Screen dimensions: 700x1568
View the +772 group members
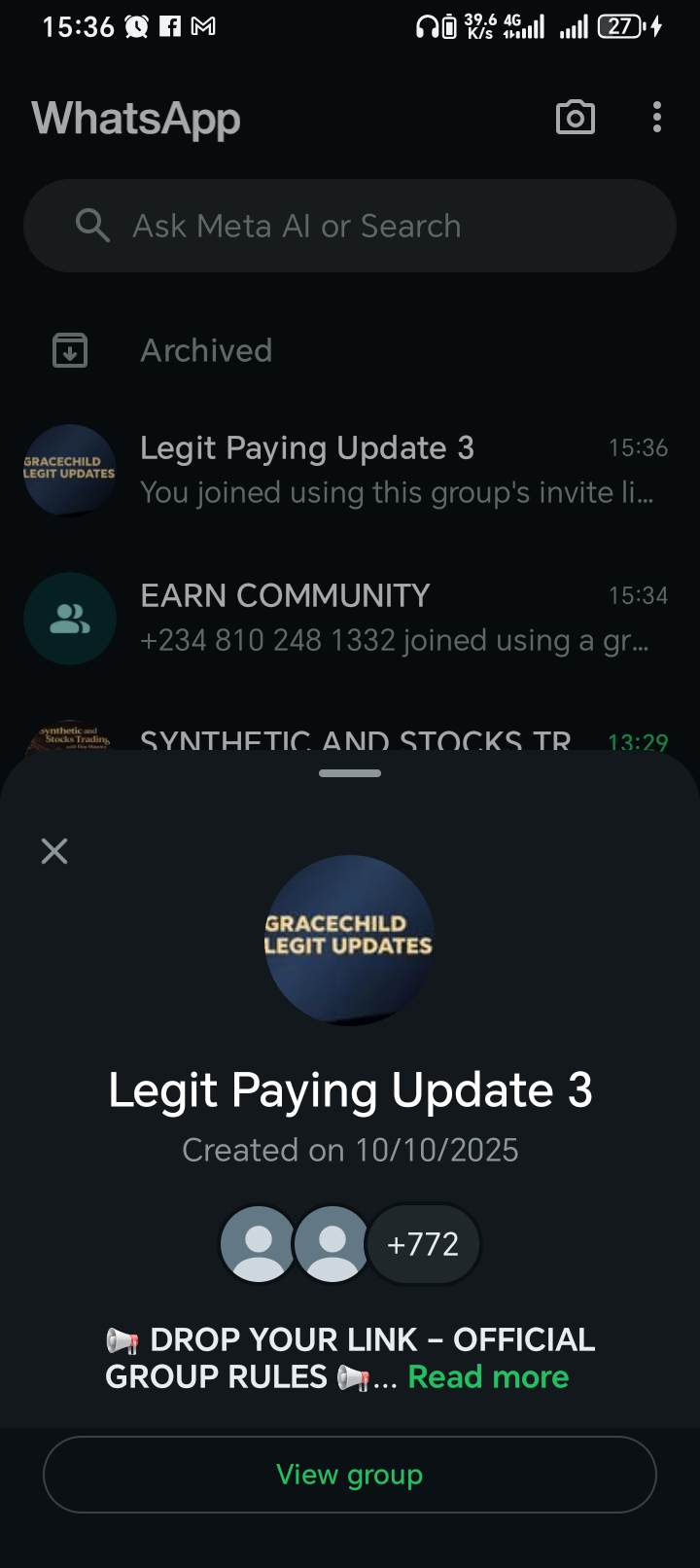click(423, 1244)
